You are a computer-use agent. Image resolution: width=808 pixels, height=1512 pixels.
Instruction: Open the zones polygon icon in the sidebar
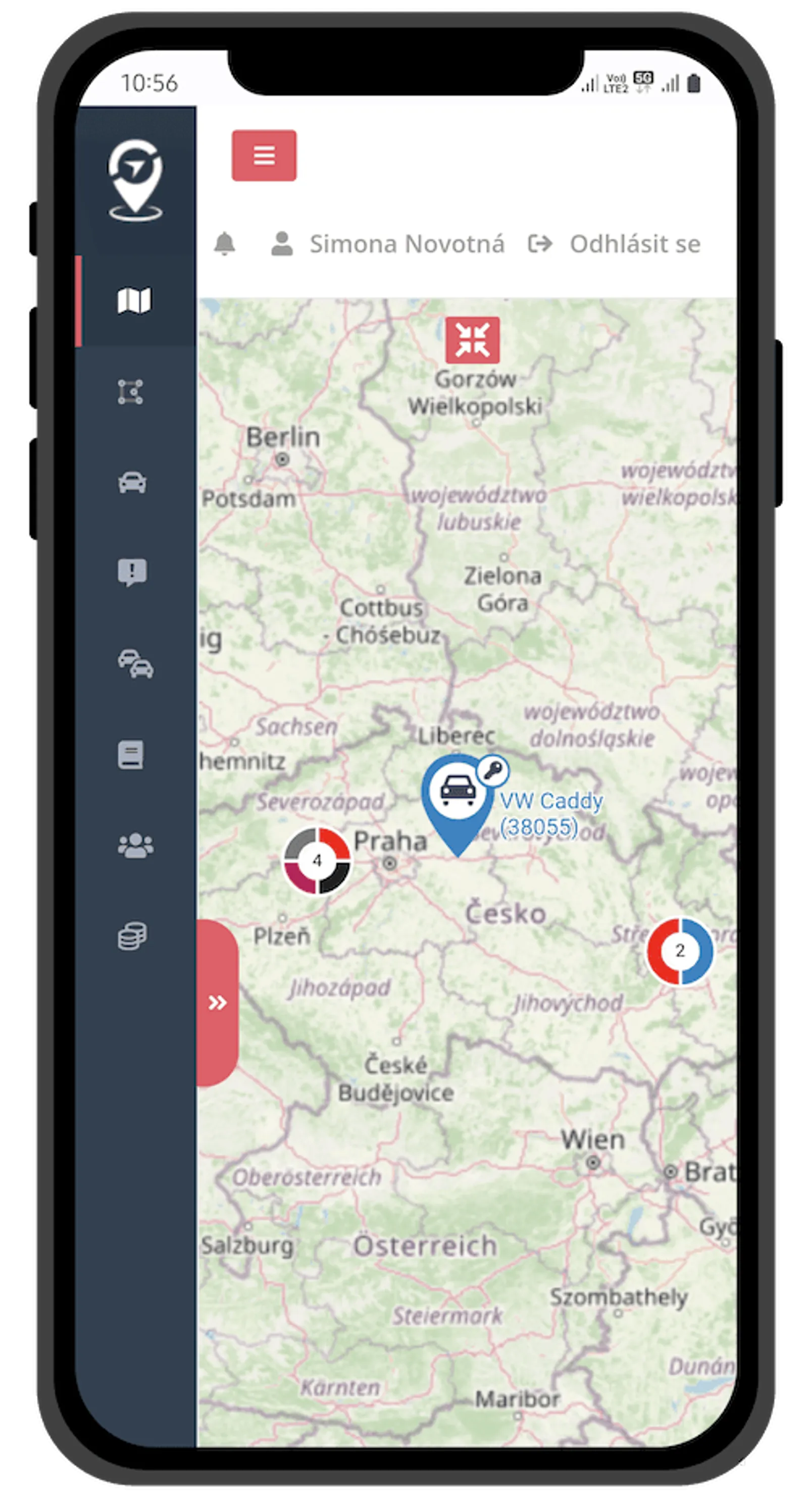click(x=130, y=391)
